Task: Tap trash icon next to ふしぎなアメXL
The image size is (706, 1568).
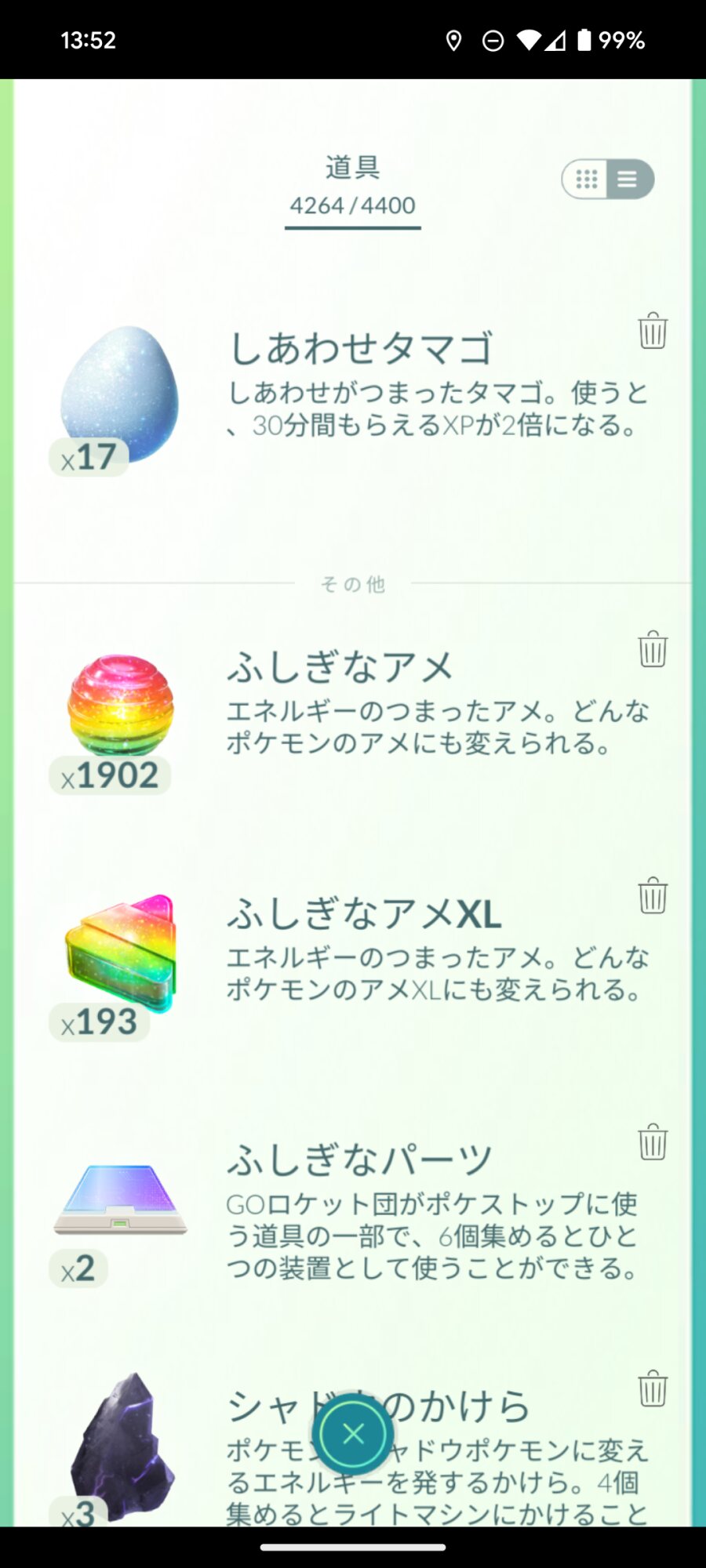Action: [x=652, y=895]
